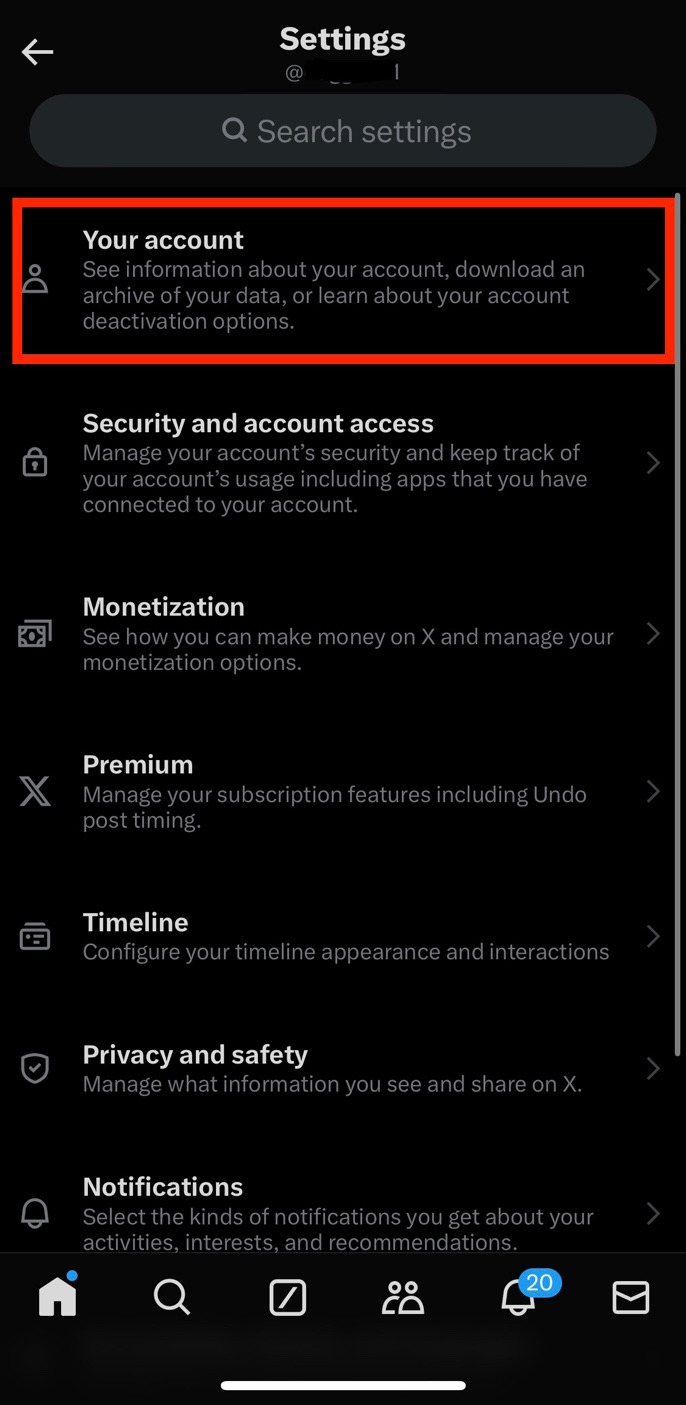This screenshot has width=686, height=1405.
Task: Open Privacy and safety settings
Action: [340, 1068]
